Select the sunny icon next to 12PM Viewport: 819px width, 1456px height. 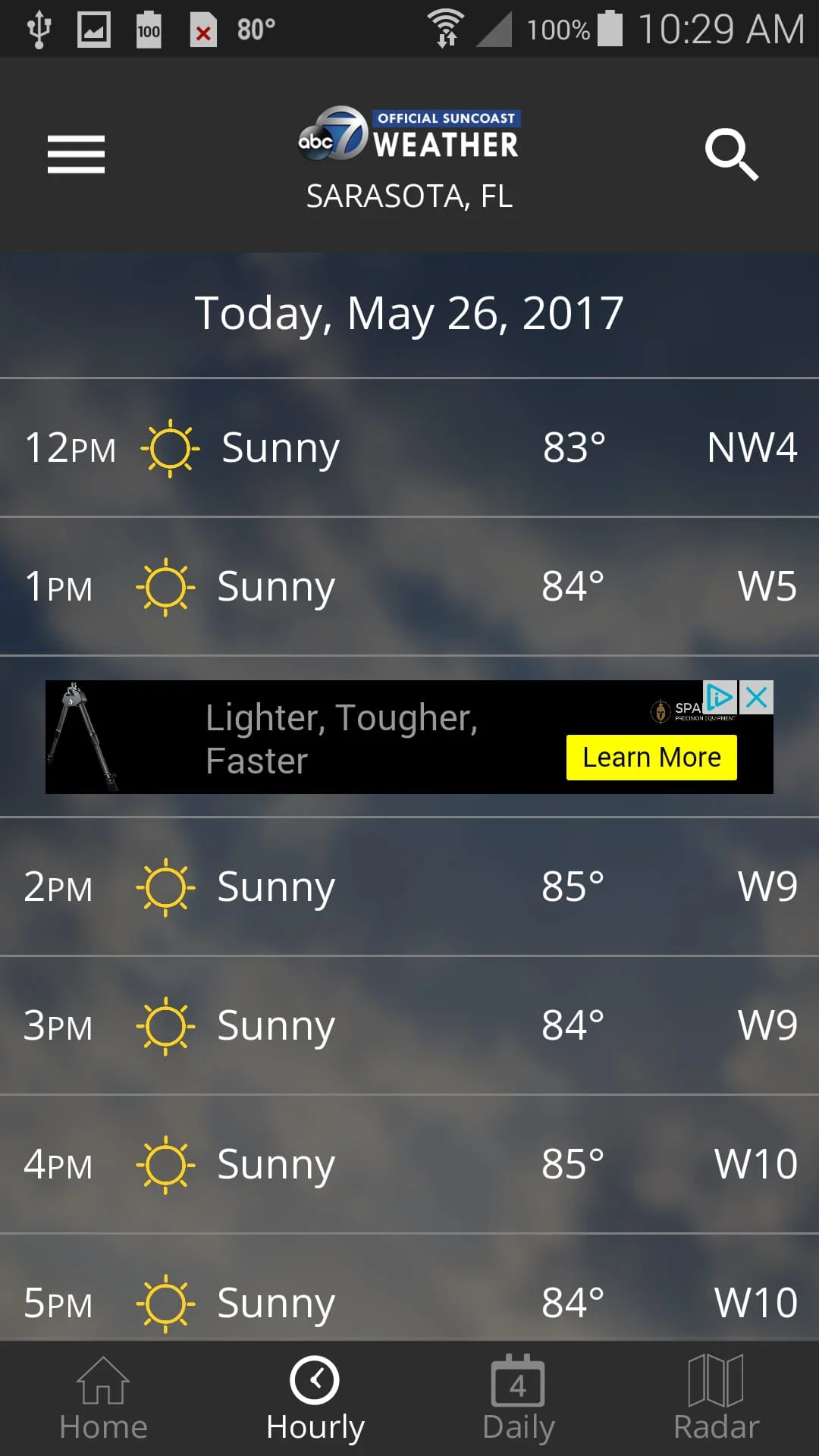tap(168, 447)
